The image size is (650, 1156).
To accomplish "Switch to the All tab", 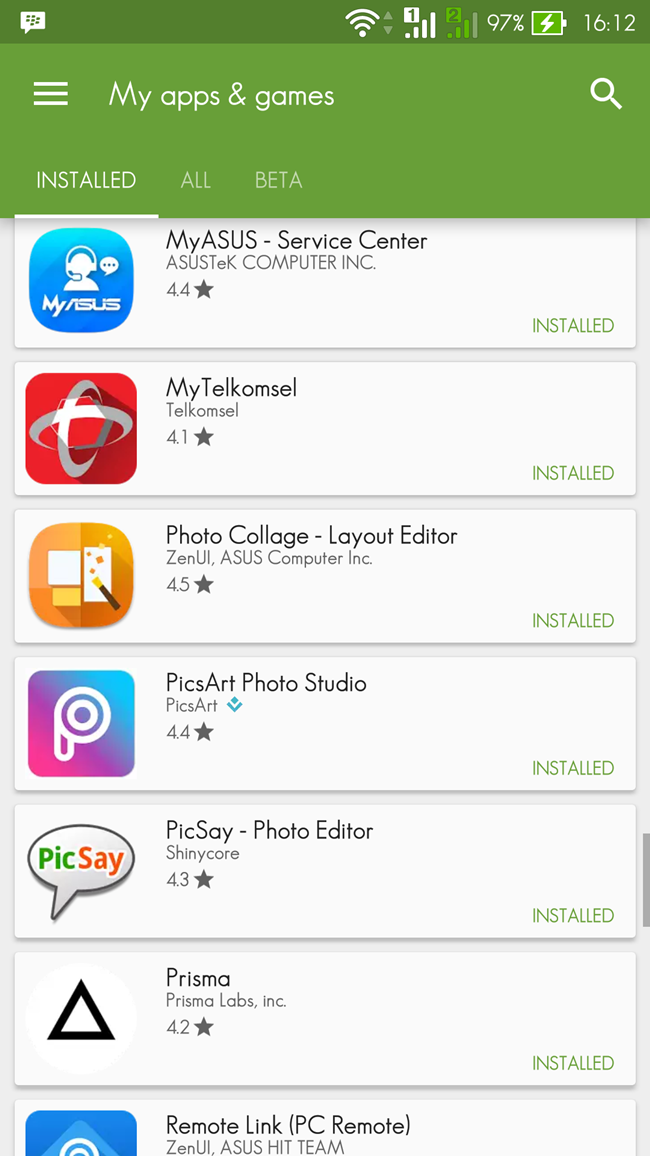I will click(x=195, y=181).
